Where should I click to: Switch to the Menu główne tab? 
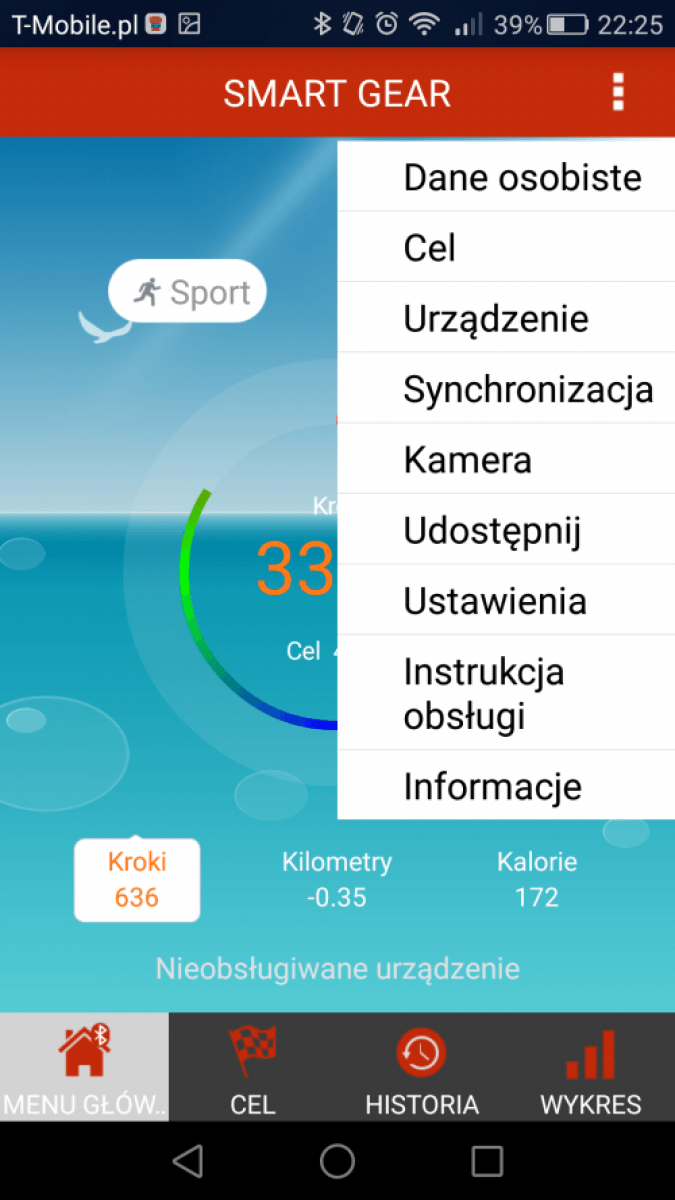84,1066
